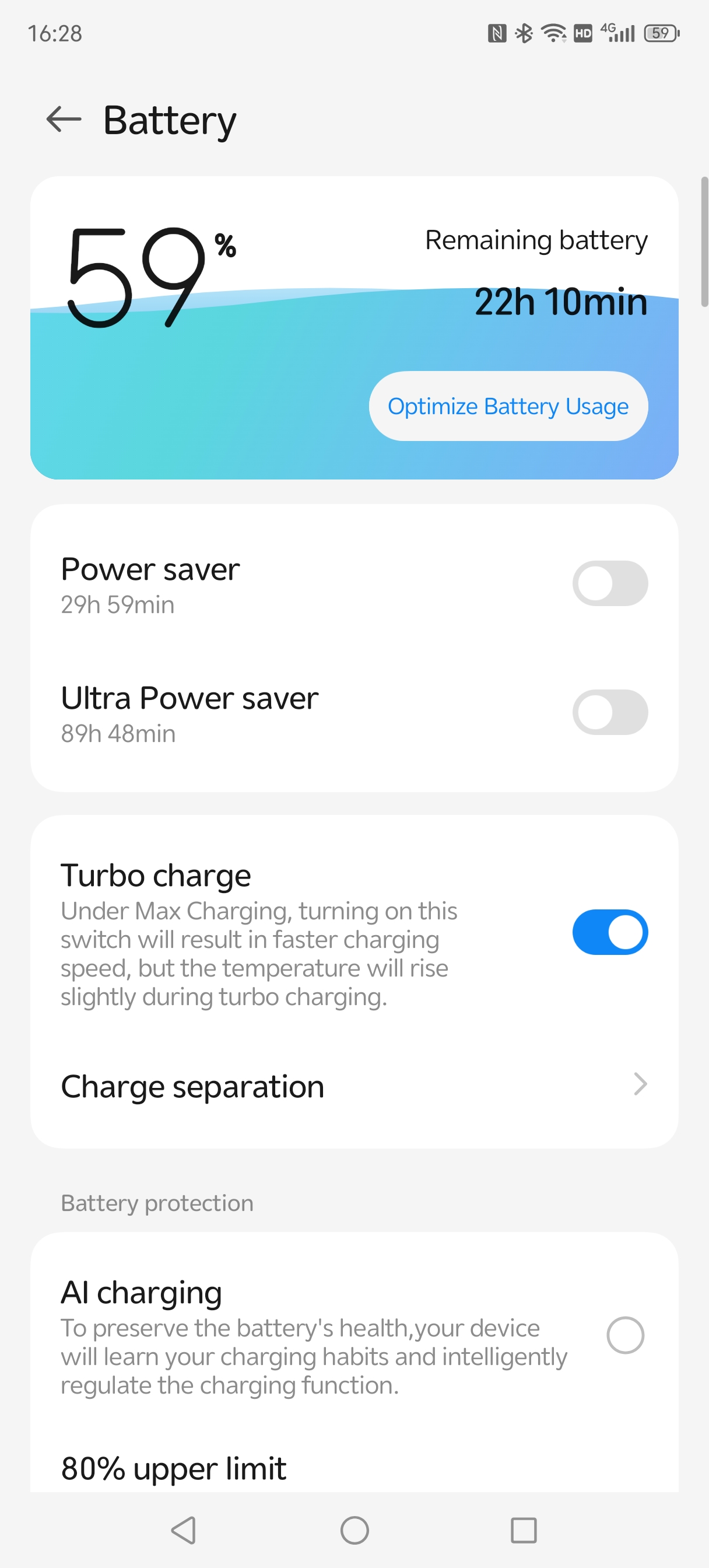Tap Optimize Battery Usage button
Viewport: 709px width, 1568px height.
508,406
